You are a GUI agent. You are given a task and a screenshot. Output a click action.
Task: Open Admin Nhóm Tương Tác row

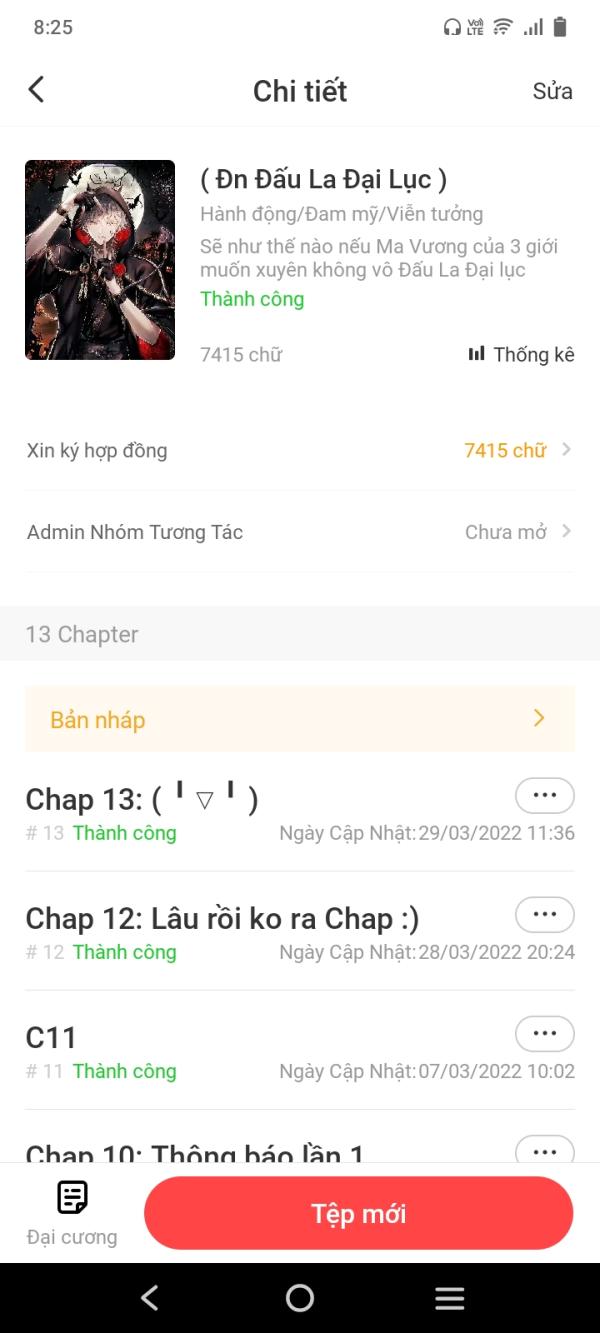pyautogui.click(x=300, y=532)
